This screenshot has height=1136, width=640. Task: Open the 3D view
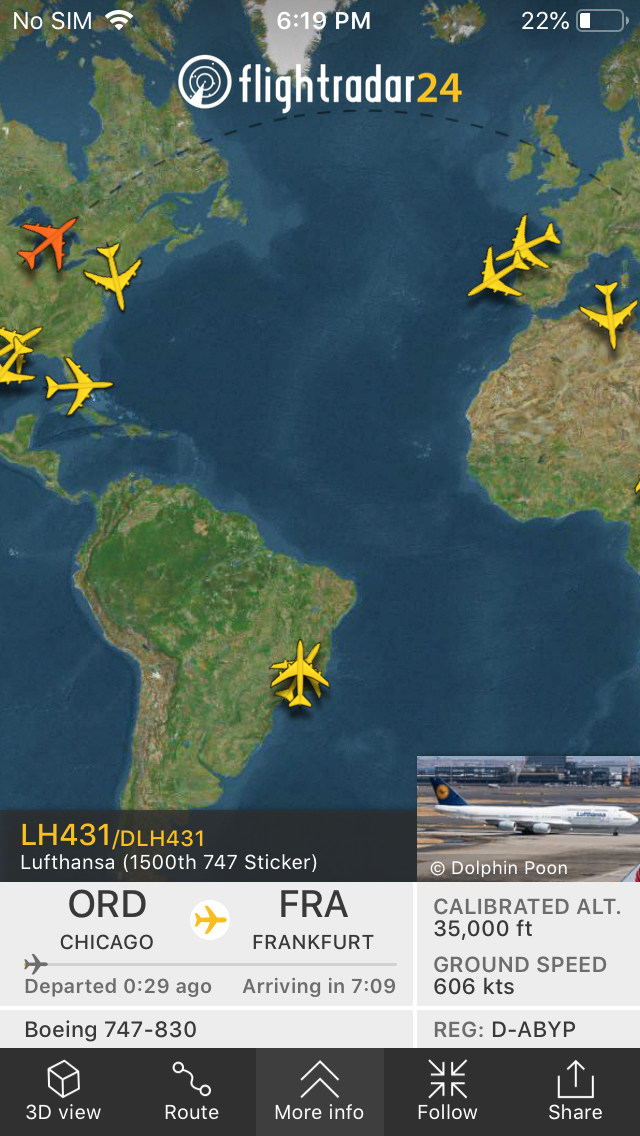63,1091
